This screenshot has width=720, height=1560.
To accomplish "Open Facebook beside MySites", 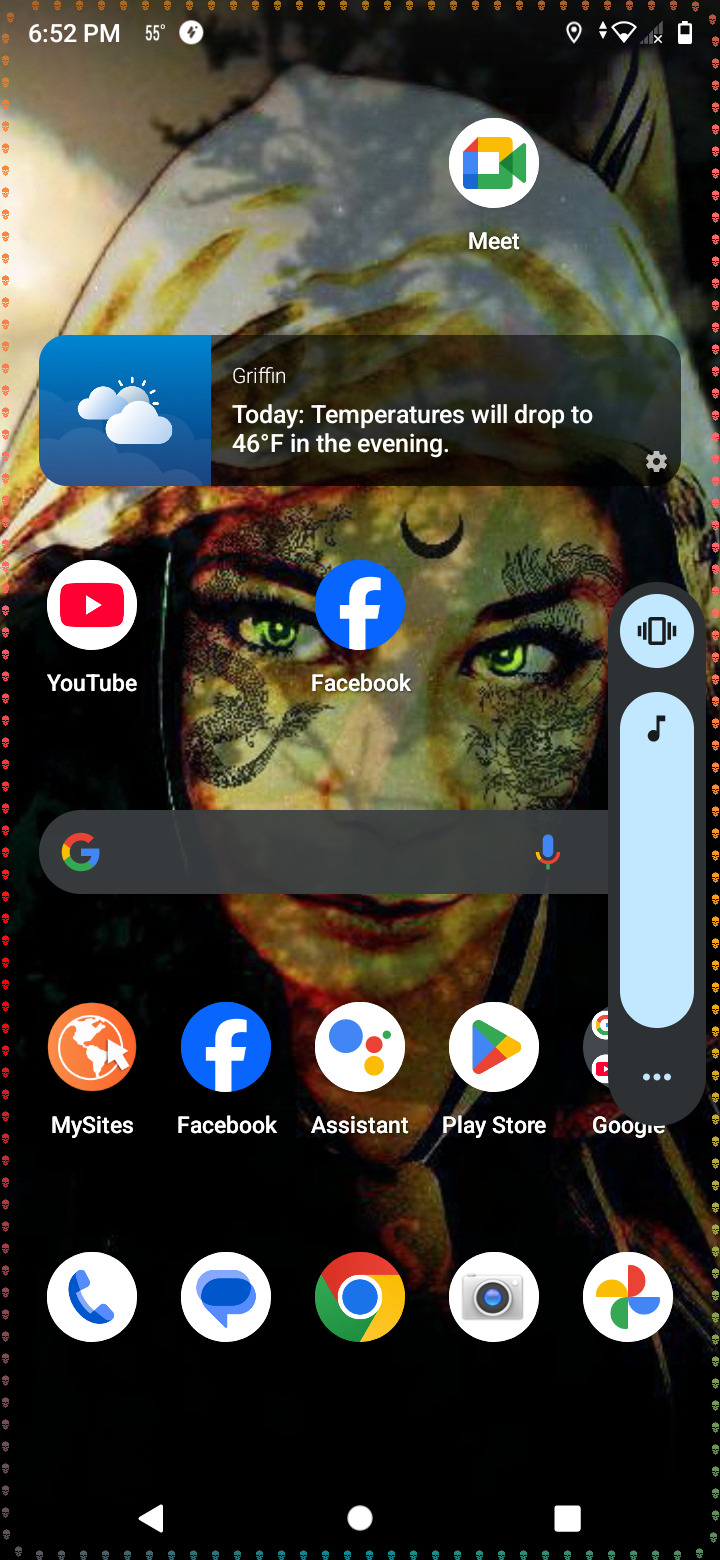I will pos(226,1047).
